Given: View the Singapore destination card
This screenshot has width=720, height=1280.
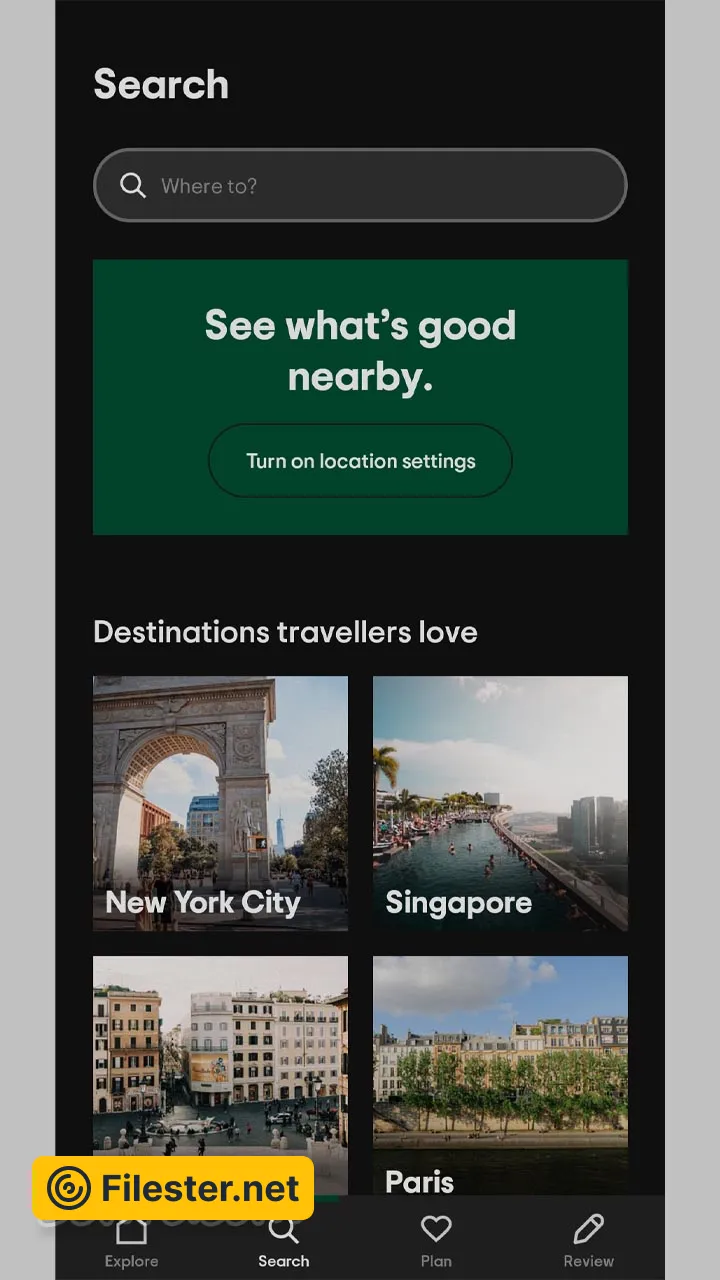Looking at the screenshot, I should point(500,803).
